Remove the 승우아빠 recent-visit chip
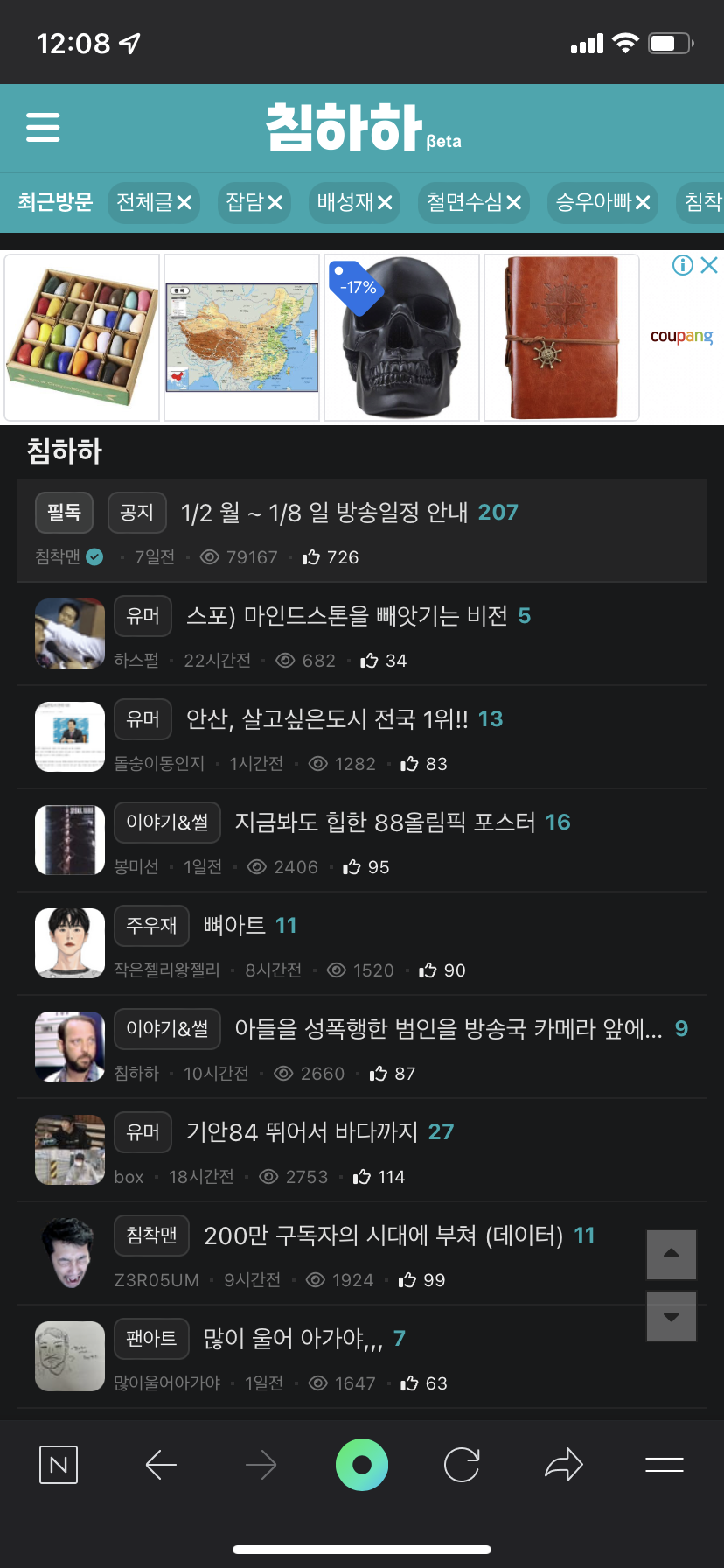Viewport: 724px width, 1568px height. [643, 202]
